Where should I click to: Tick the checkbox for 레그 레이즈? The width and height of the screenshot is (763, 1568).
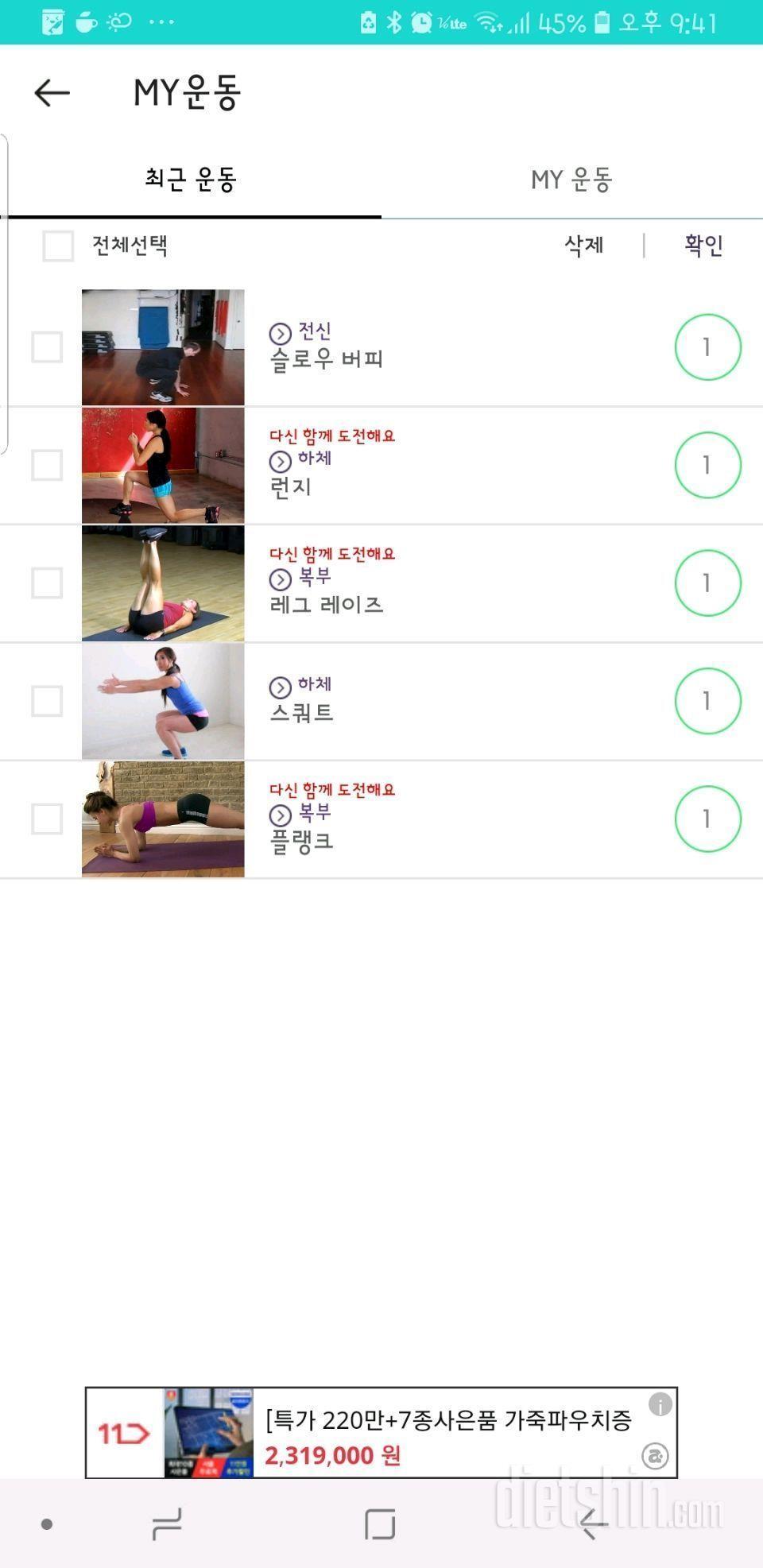pos(47,583)
